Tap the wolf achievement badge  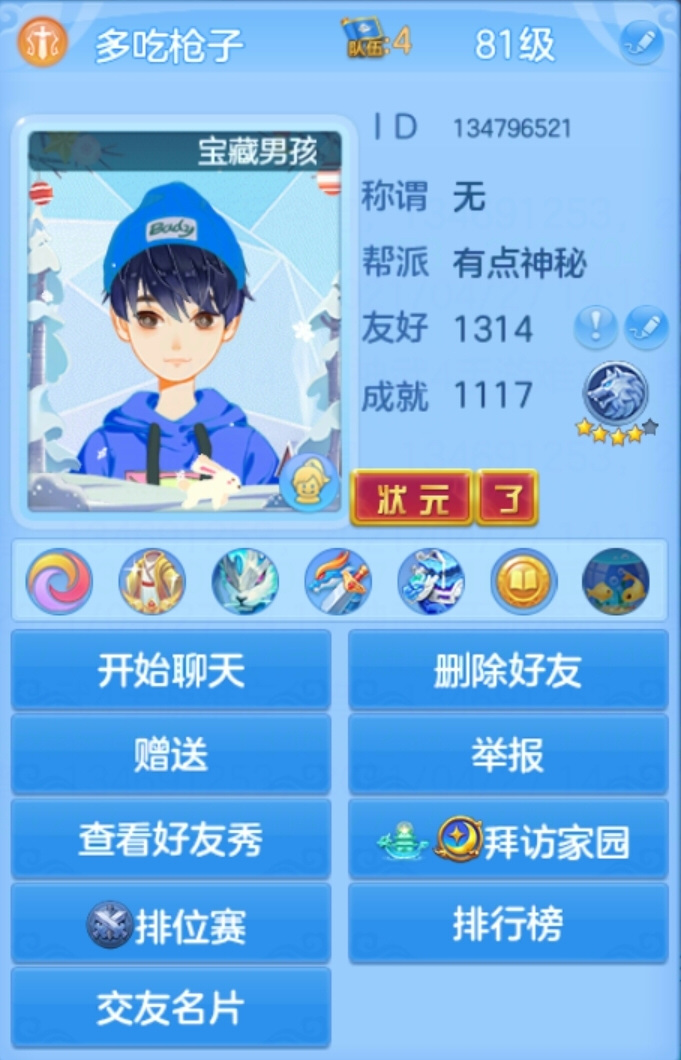point(615,393)
